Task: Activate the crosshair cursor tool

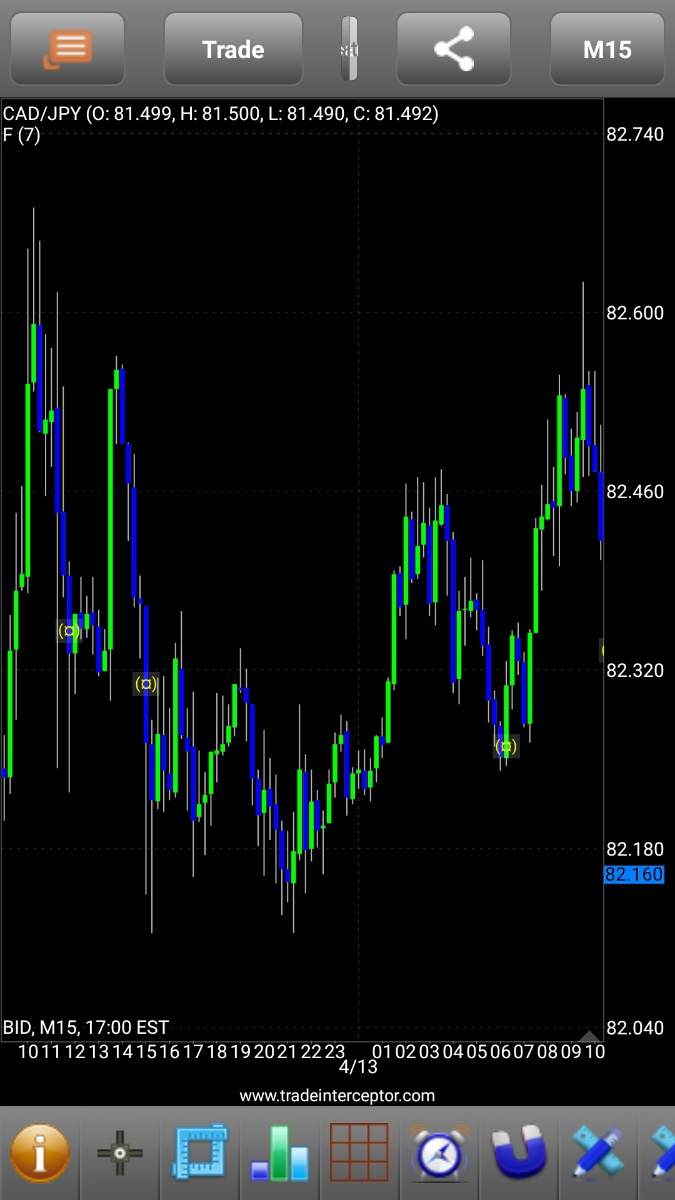Action: tap(120, 1153)
